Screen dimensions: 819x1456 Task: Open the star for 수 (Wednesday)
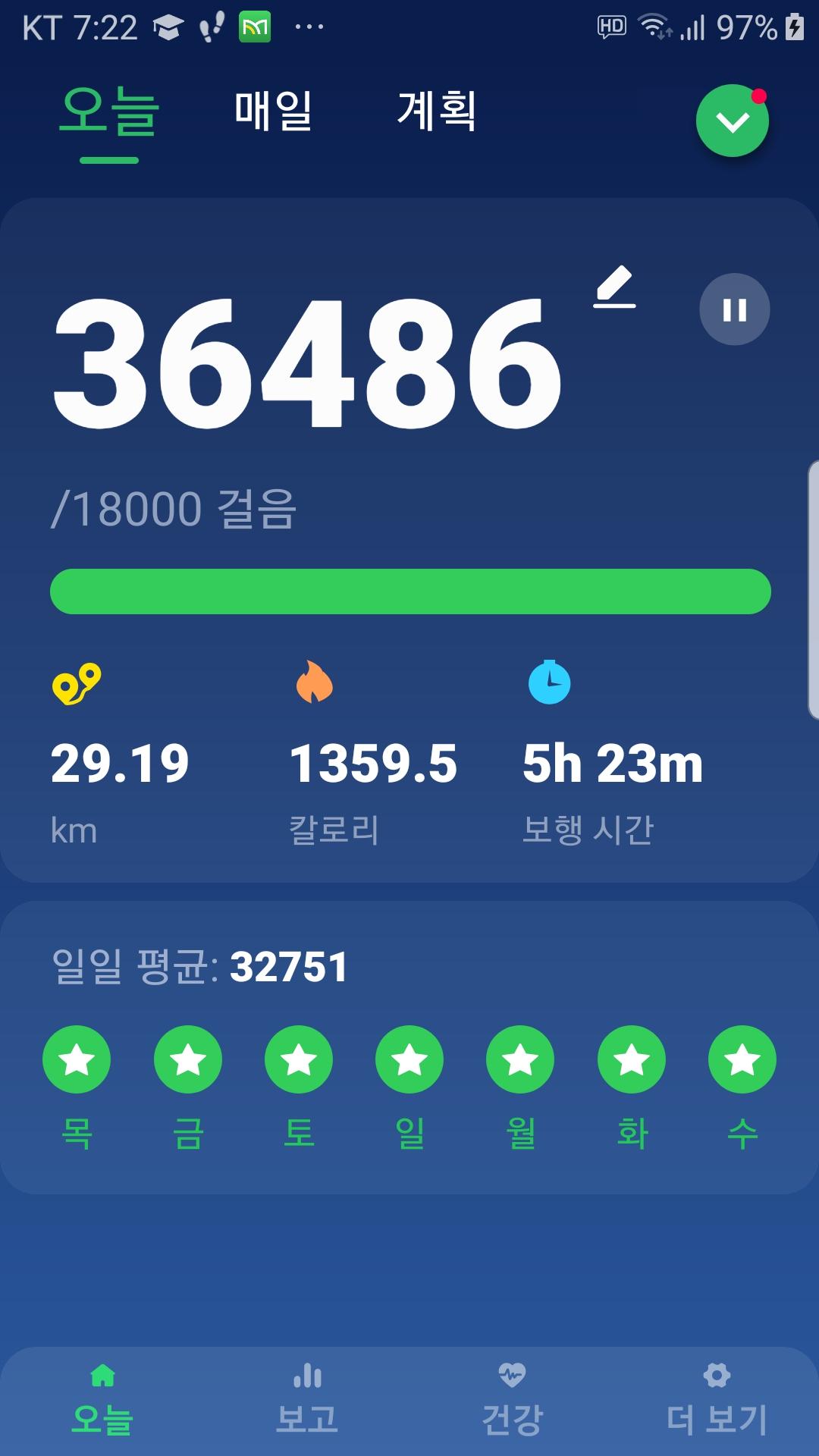742,1059
